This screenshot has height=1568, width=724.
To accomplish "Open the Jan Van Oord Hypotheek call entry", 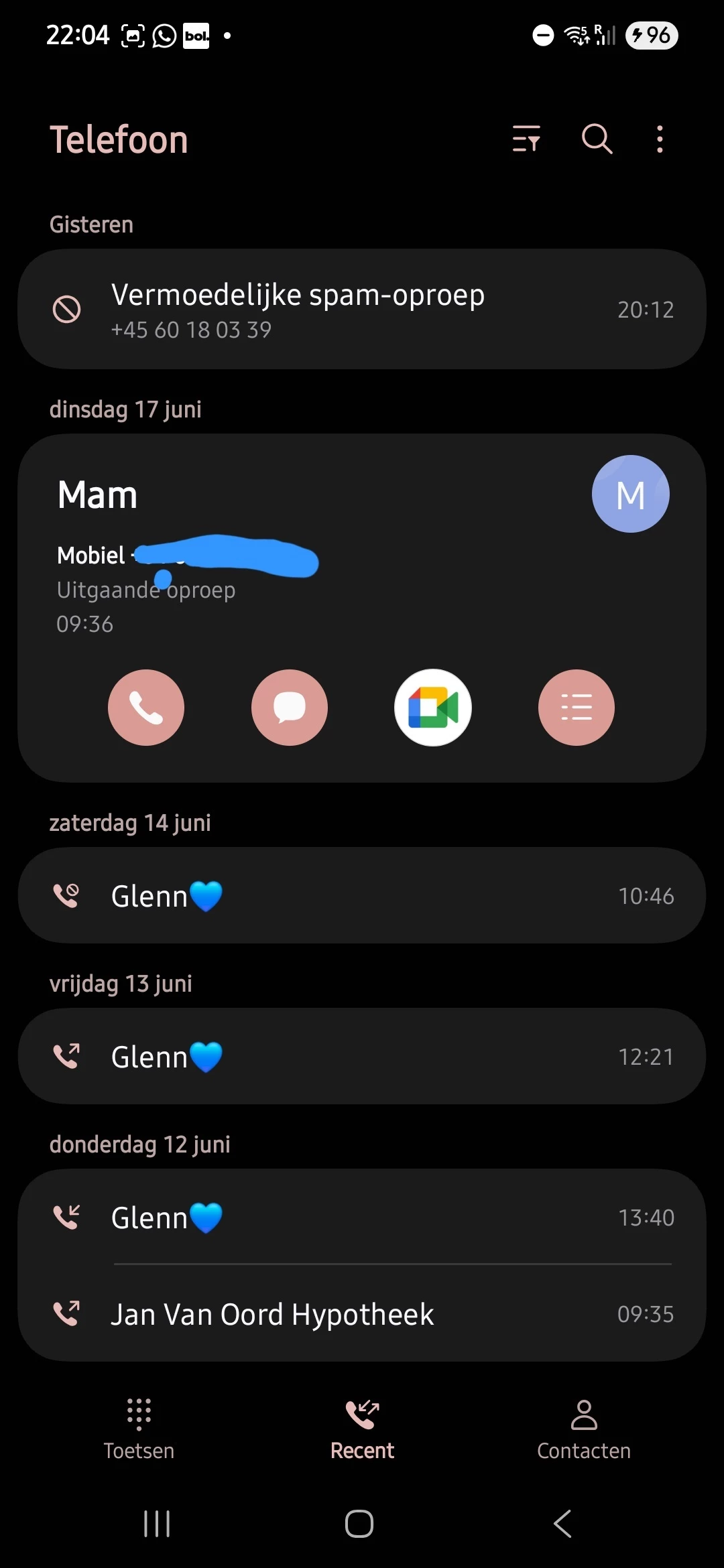I will (x=362, y=1314).
